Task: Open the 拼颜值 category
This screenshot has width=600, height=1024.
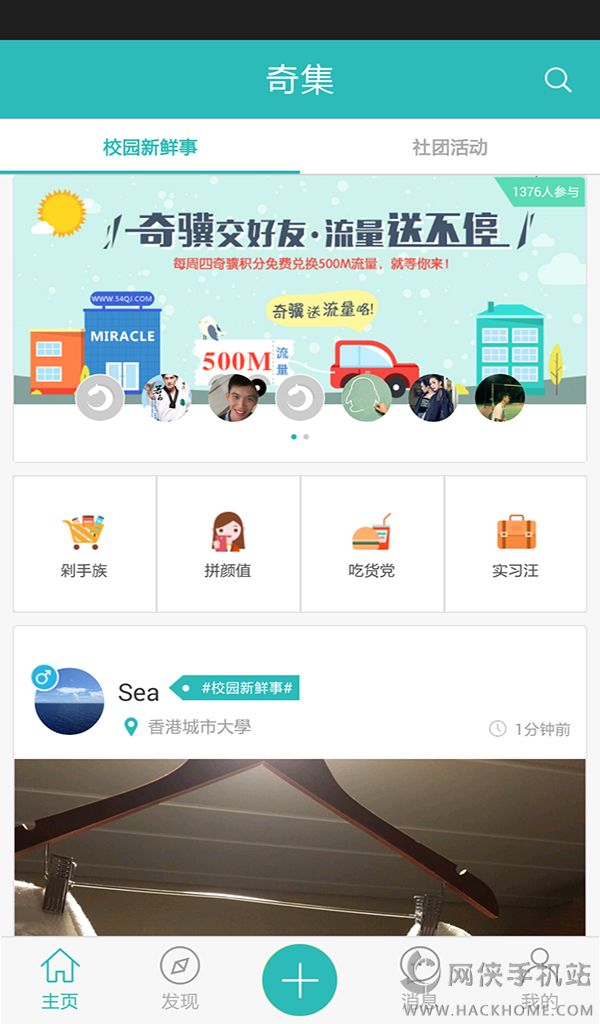Action: 228,544
